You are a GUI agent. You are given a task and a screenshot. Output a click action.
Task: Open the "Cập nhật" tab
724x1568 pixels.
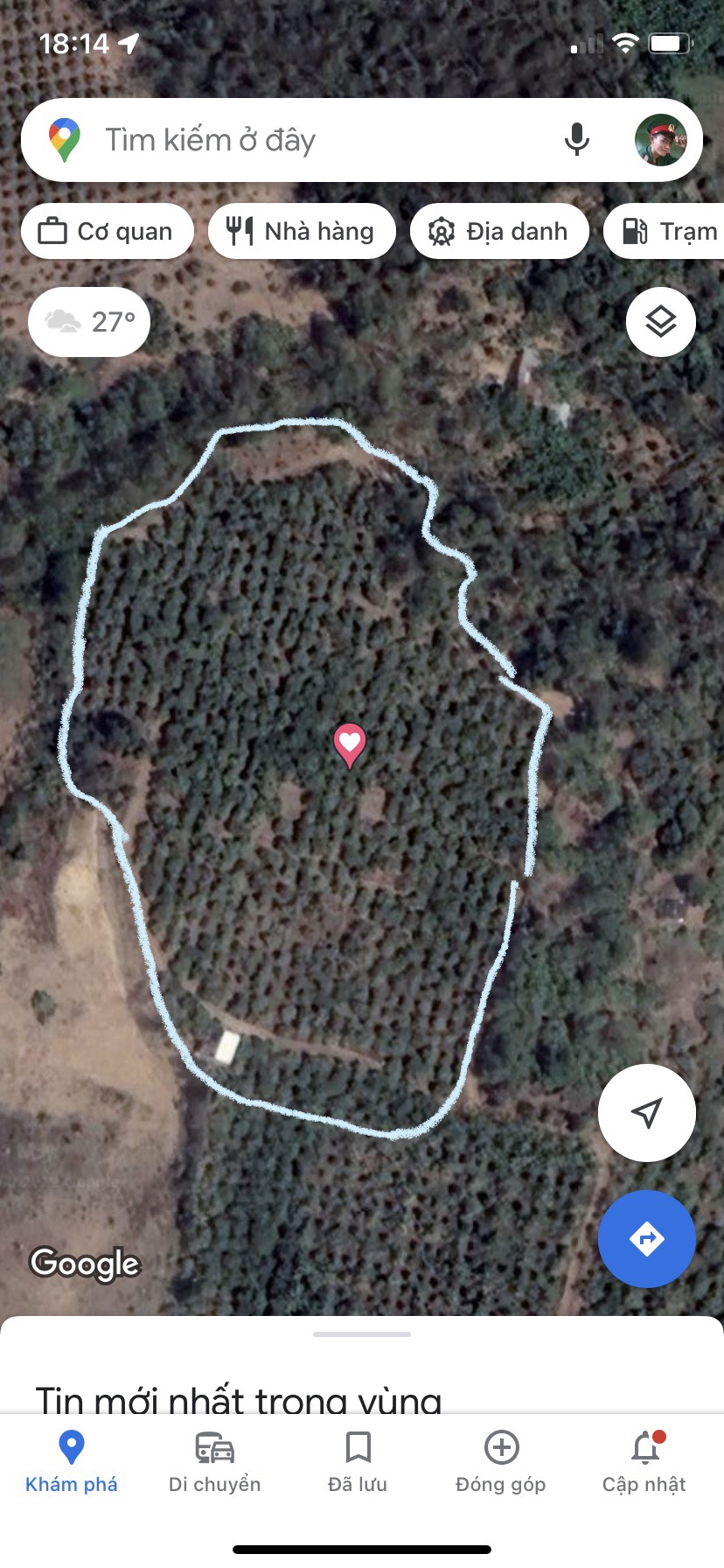pos(644,1461)
